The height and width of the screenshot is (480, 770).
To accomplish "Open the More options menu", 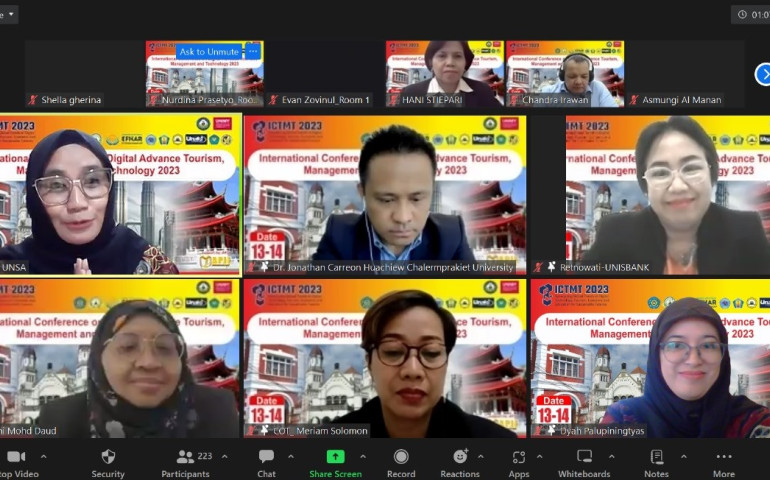I will click(723, 462).
